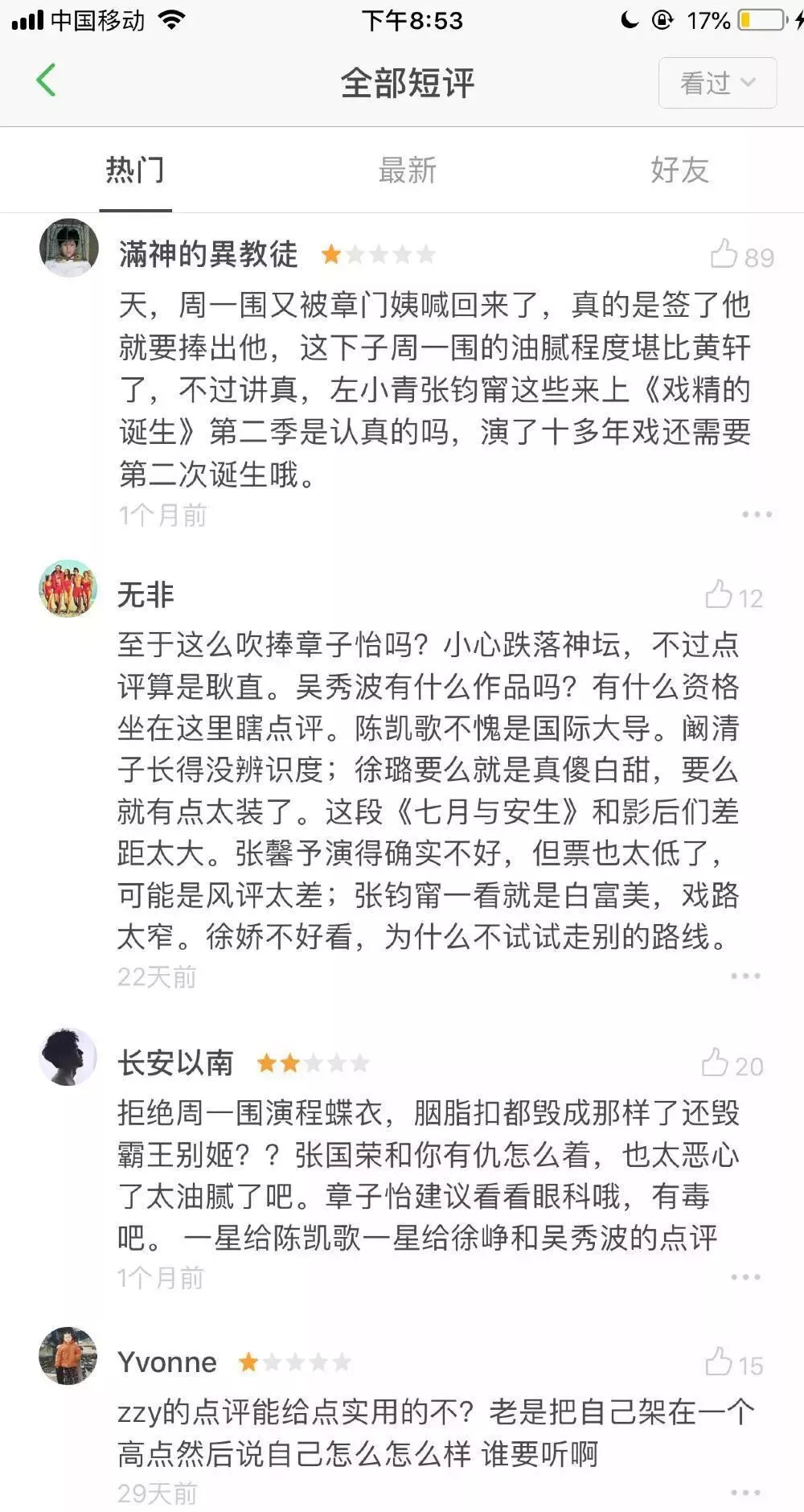Viewport: 804px width, 1512px height.
Task: Open more options on Yvonne's review
Action: [745, 1493]
